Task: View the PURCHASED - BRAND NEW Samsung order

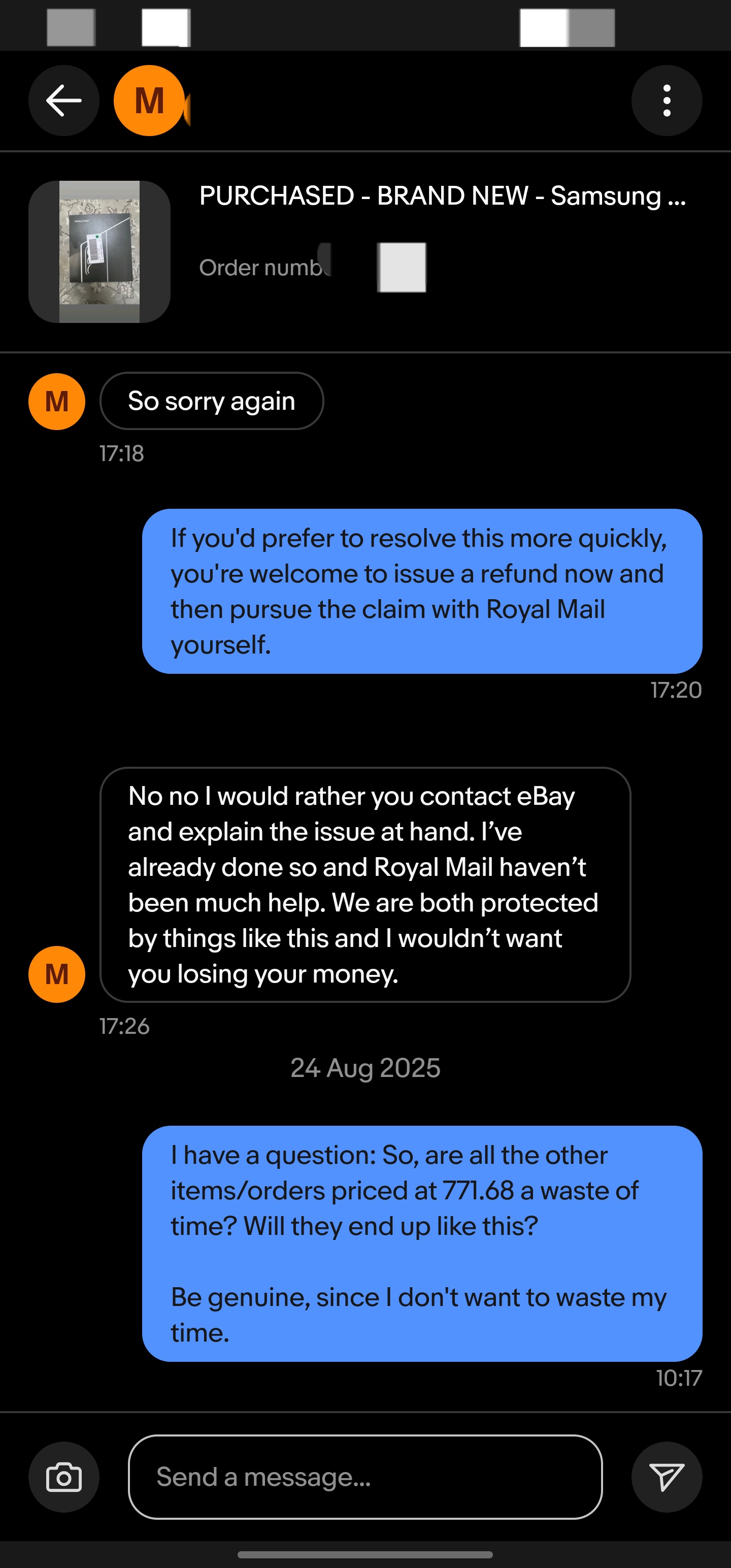Action: [x=442, y=196]
